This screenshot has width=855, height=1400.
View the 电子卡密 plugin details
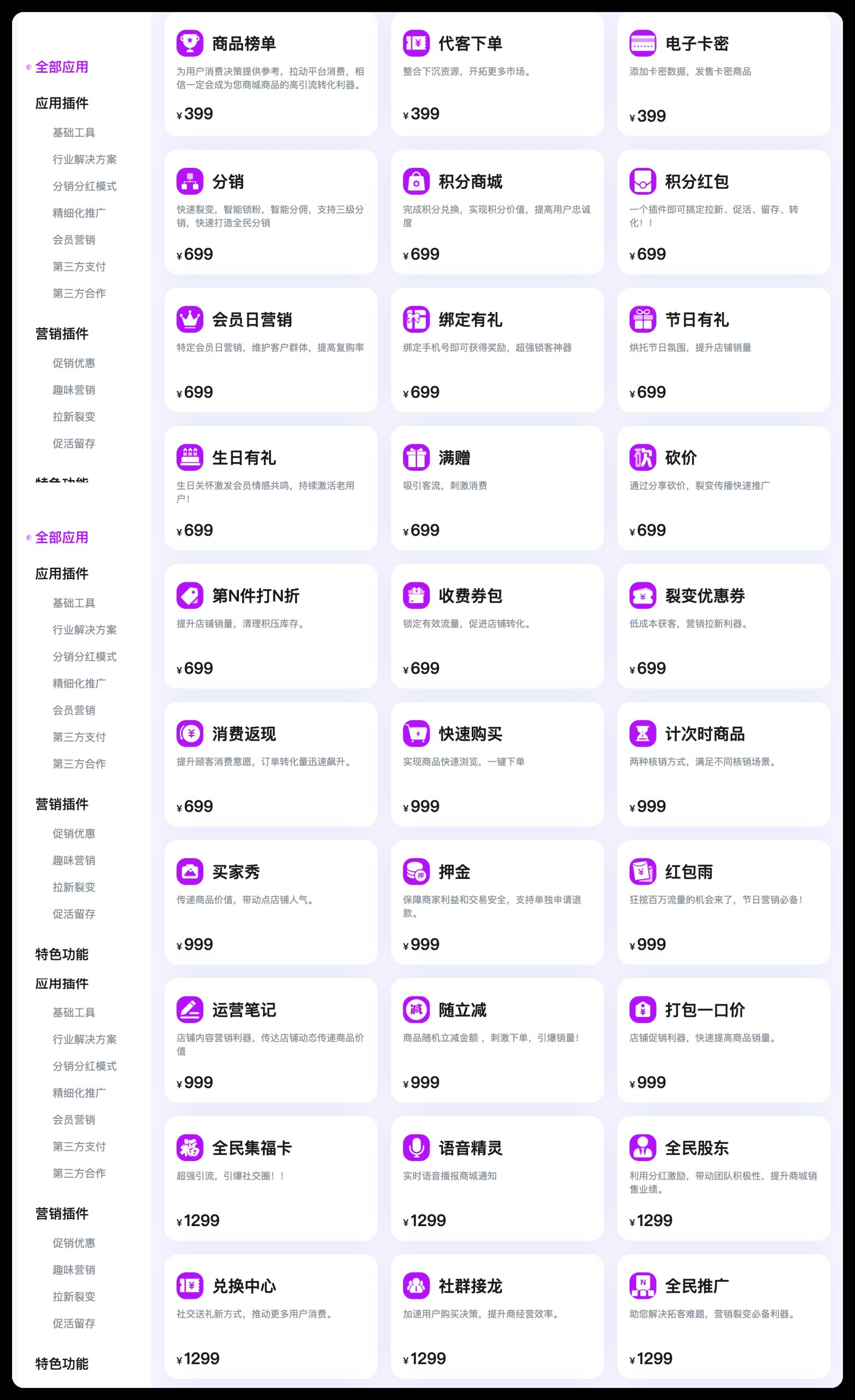point(723,74)
